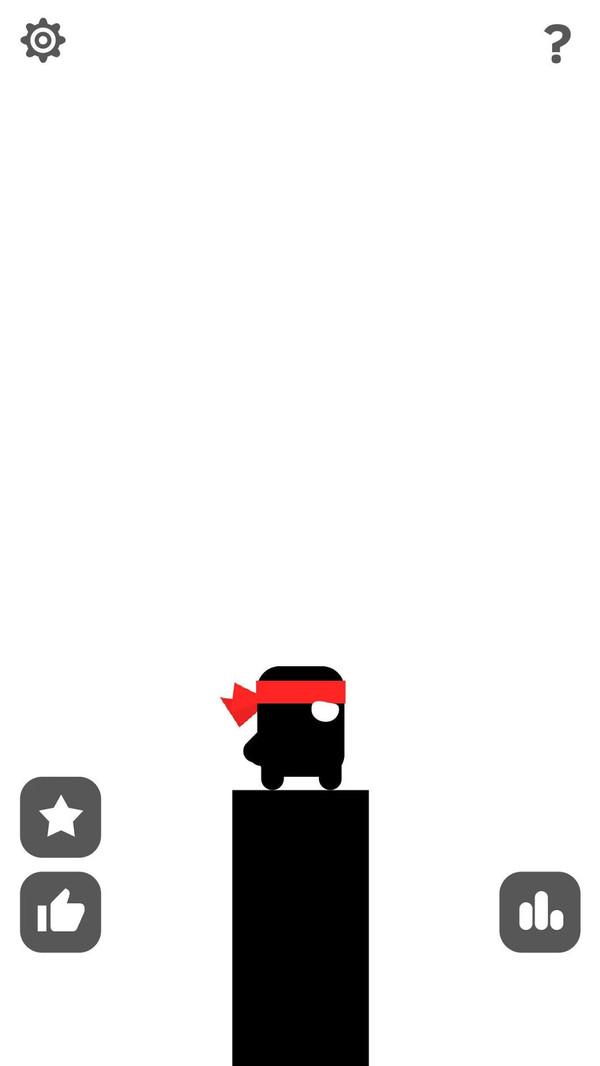
Task: Tap the thumbs-up like button
Action: 61,912
